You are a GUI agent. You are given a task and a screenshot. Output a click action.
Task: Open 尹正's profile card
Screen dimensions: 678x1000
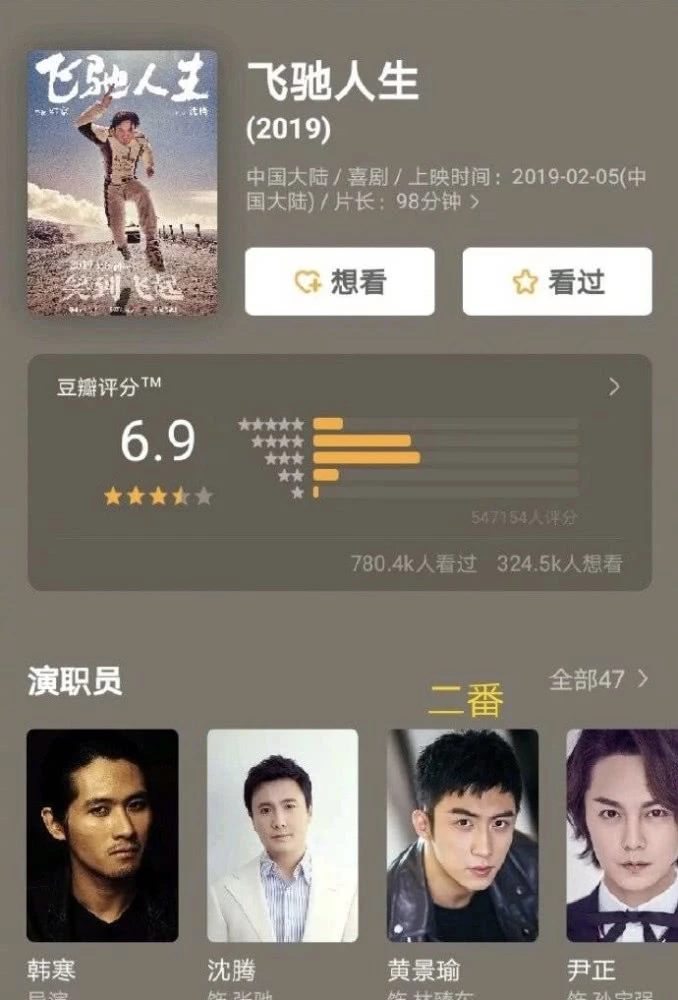pos(621,835)
